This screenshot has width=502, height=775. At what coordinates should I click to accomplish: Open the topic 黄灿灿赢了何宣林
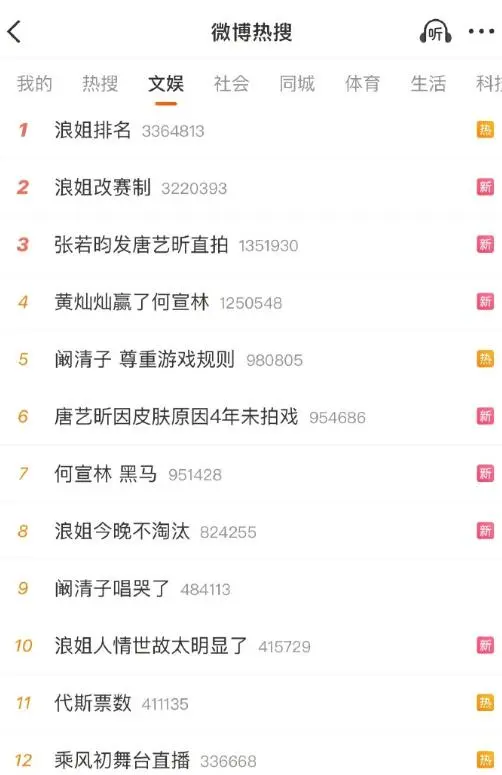251,302
